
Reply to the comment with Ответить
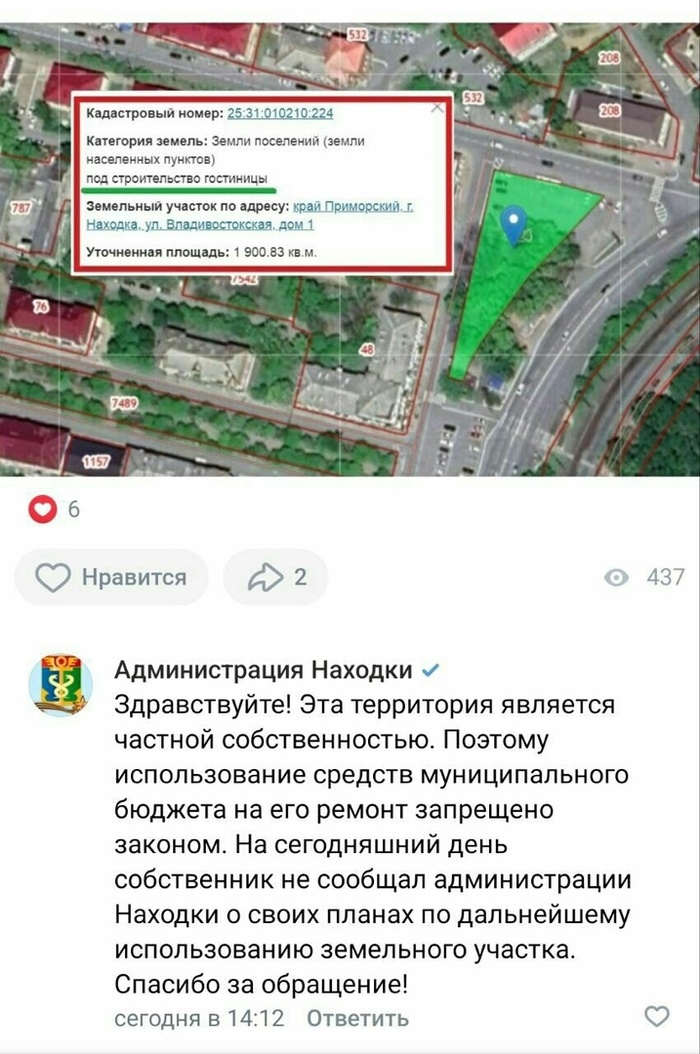pyautogui.click(x=357, y=1018)
